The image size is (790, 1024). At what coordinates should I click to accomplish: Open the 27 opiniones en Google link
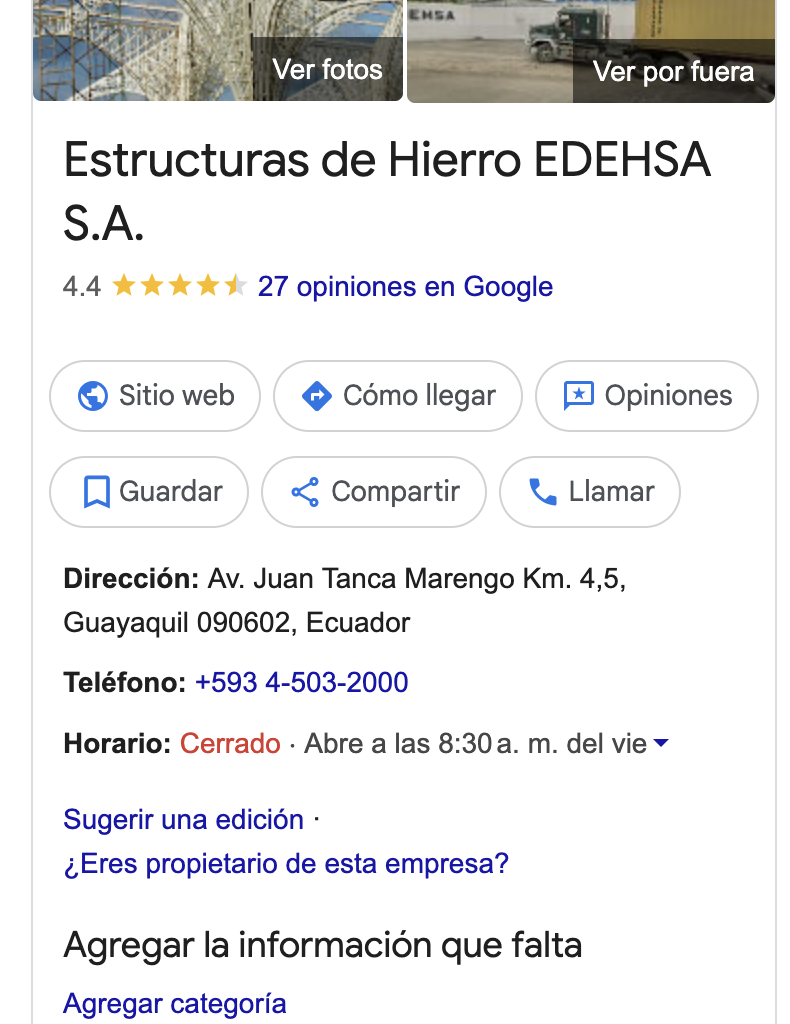[405, 287]
